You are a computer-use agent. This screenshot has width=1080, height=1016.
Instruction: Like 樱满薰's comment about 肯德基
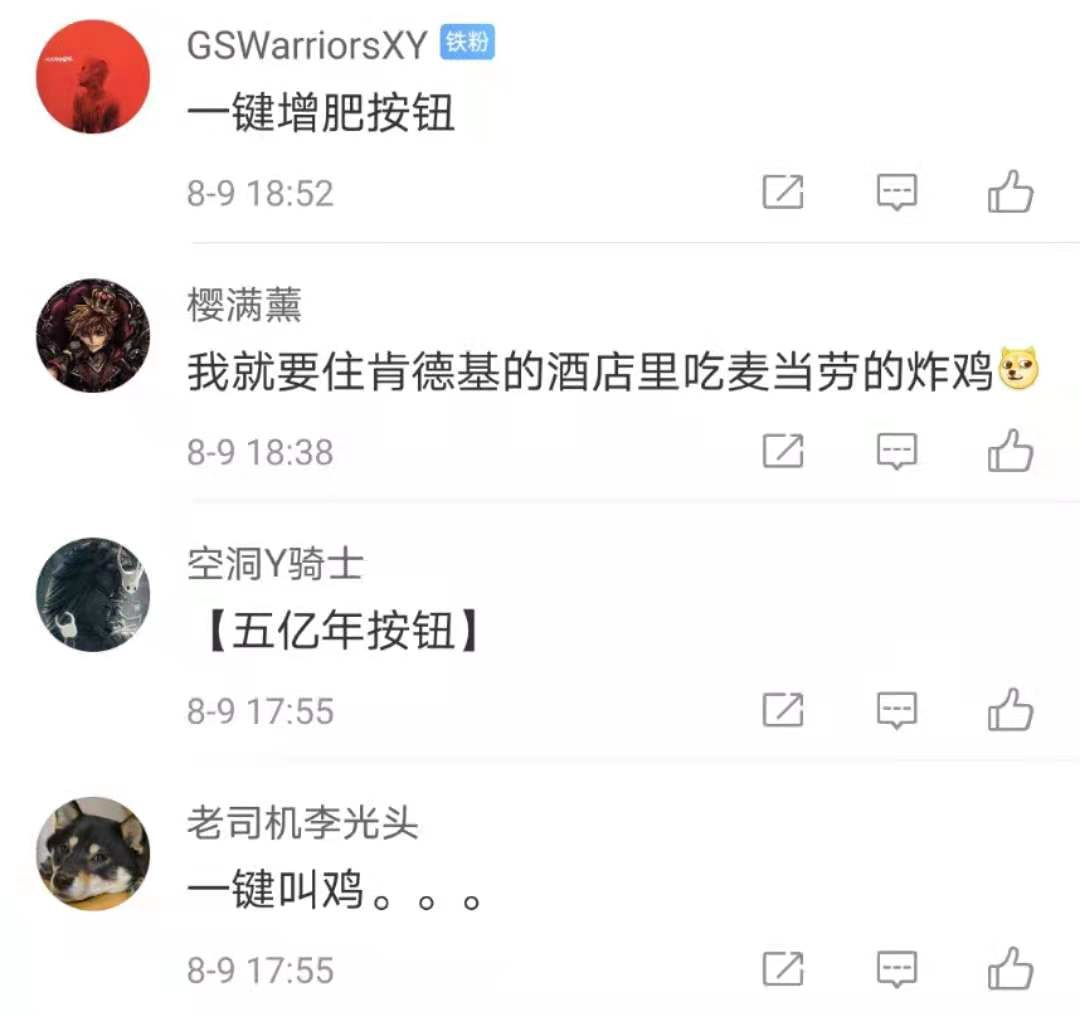tap(1010, 451)
